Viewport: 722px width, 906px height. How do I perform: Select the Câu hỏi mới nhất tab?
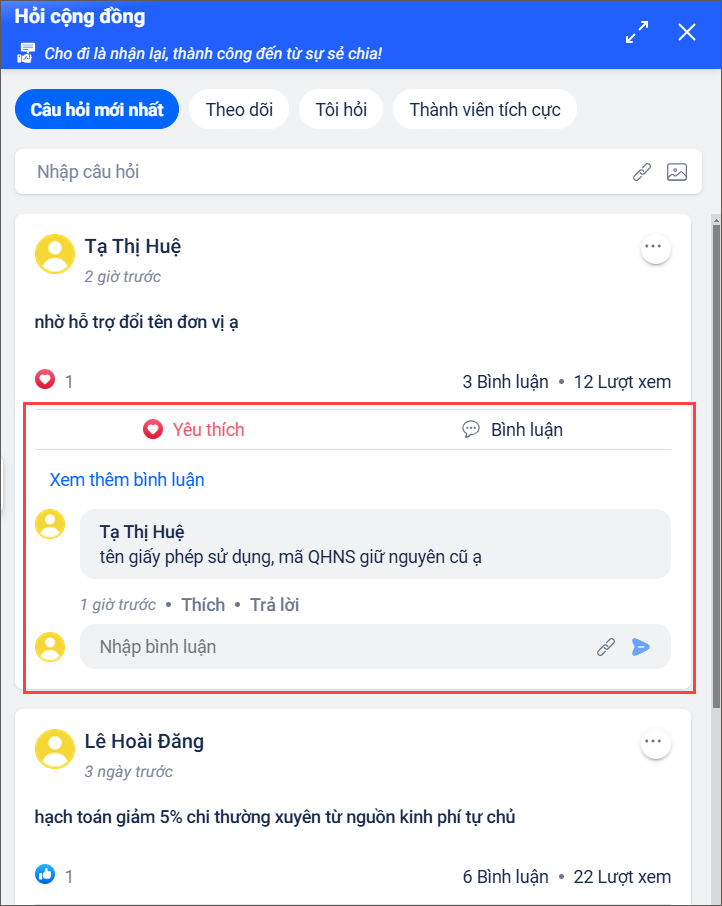point(97,110)
